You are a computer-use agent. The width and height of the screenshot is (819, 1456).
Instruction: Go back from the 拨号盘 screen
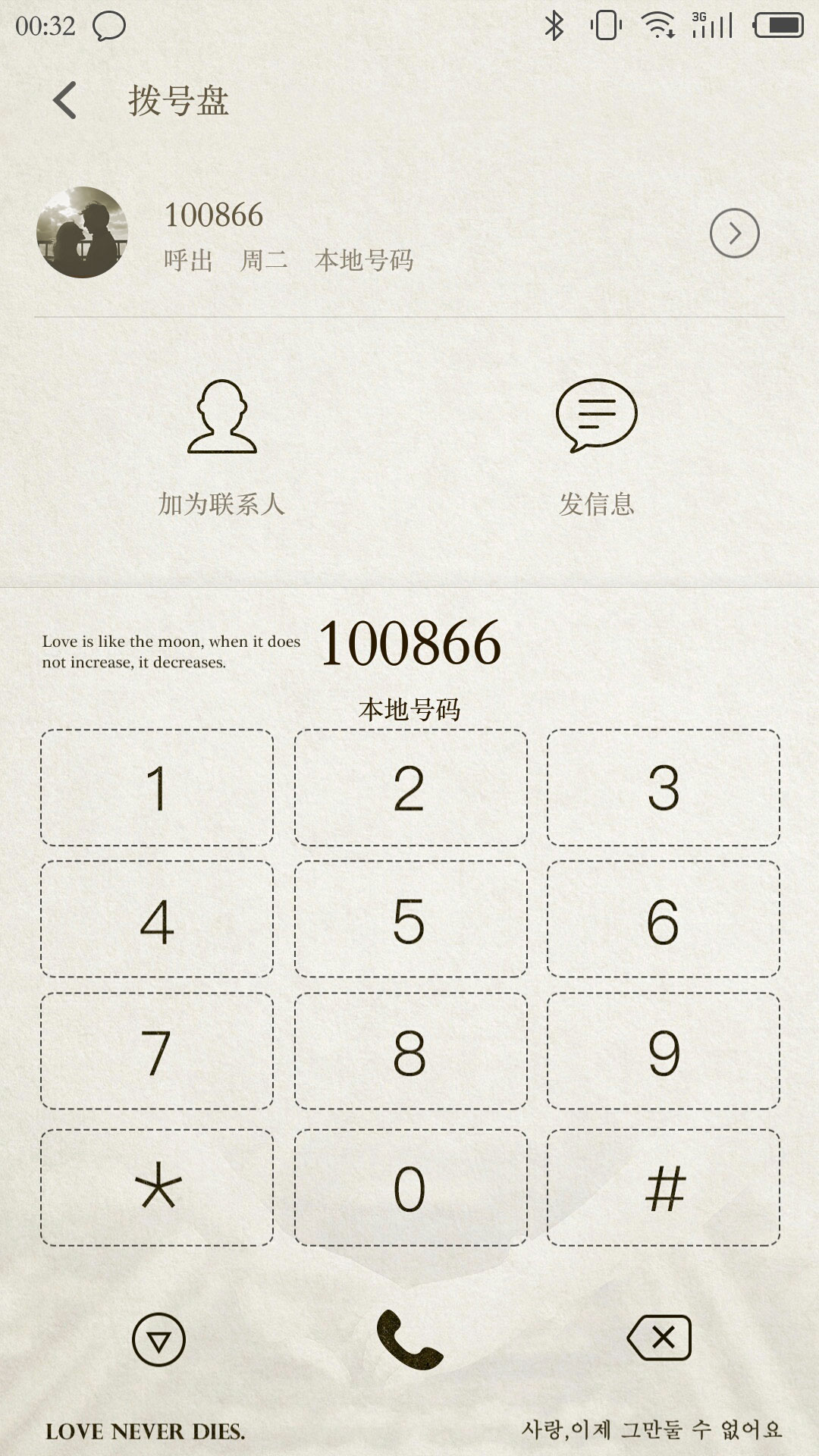coord(65,100)
